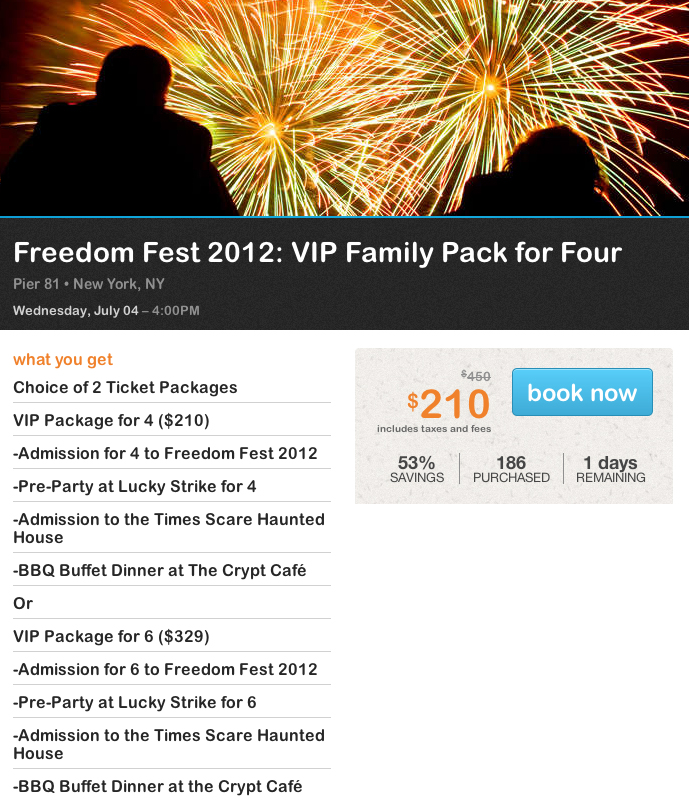The width and height of the screenshot is (689, 802).
Task: Tap the blue book now button
Action: pos(582,392)
